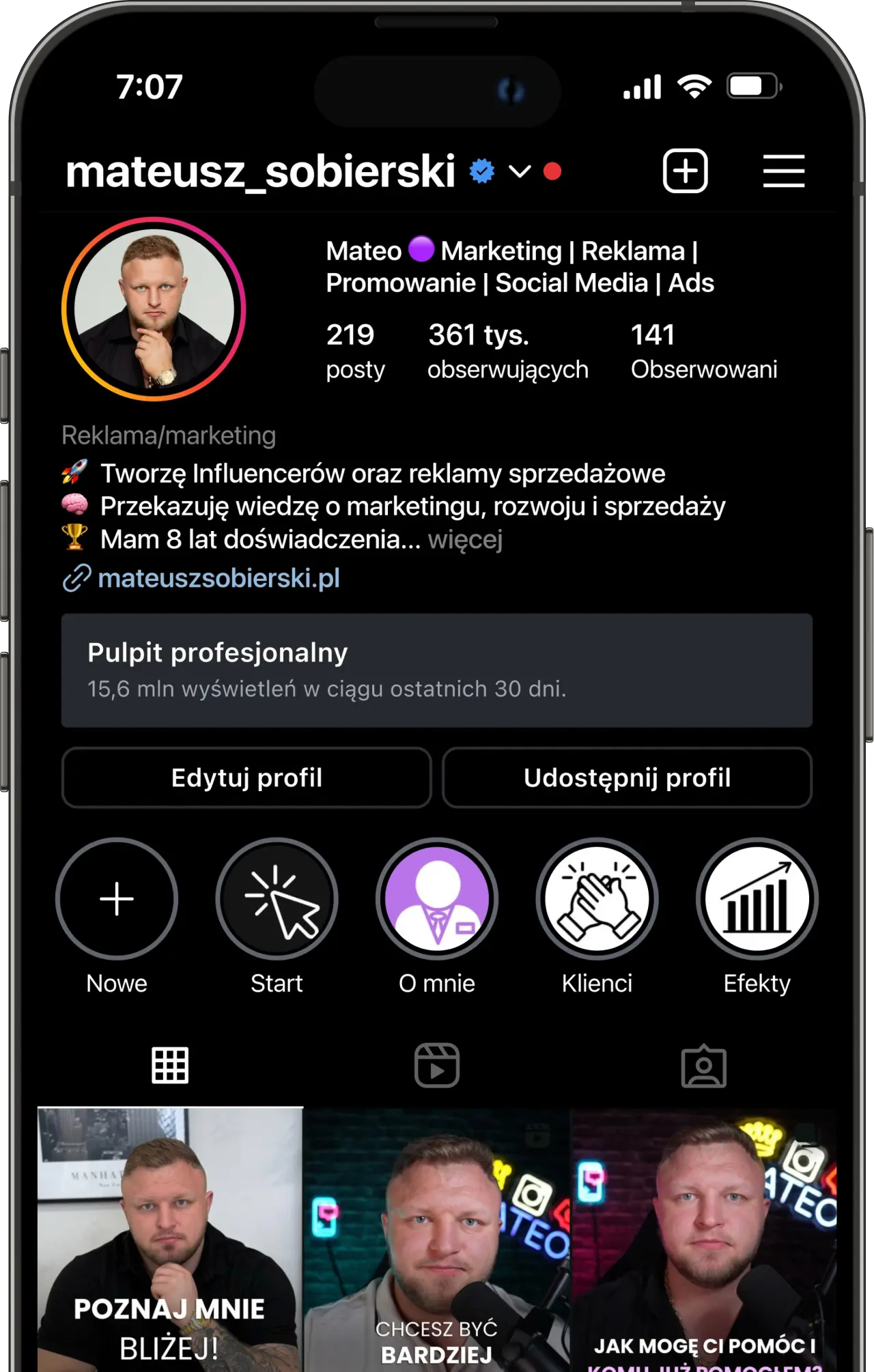874x1372 pixels.
Task: Create a new post with the plus icon
Action: (x=685, y=171)
